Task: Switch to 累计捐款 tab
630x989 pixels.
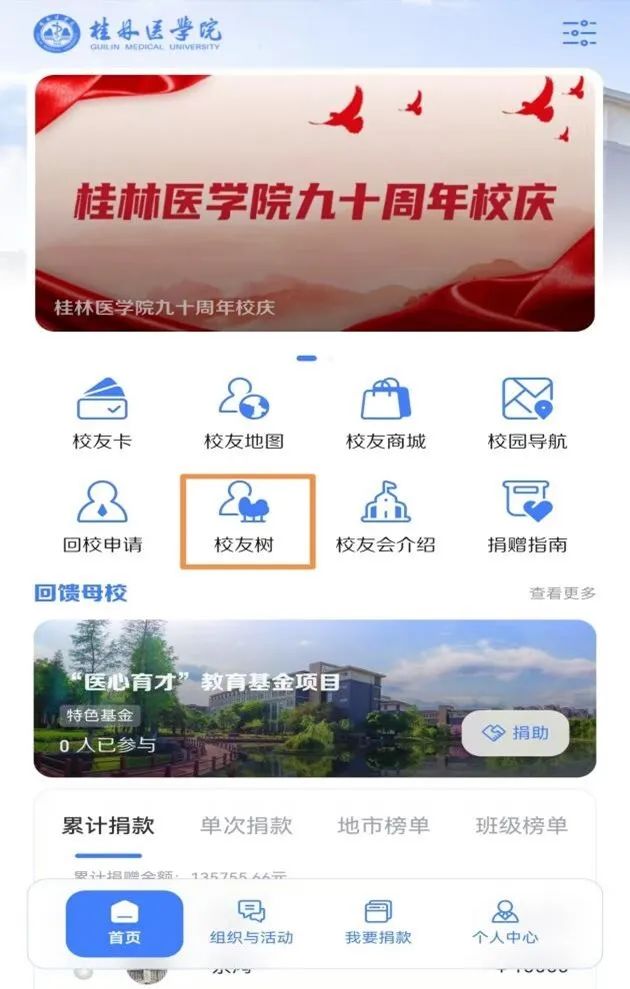Action: pos(108,826)
